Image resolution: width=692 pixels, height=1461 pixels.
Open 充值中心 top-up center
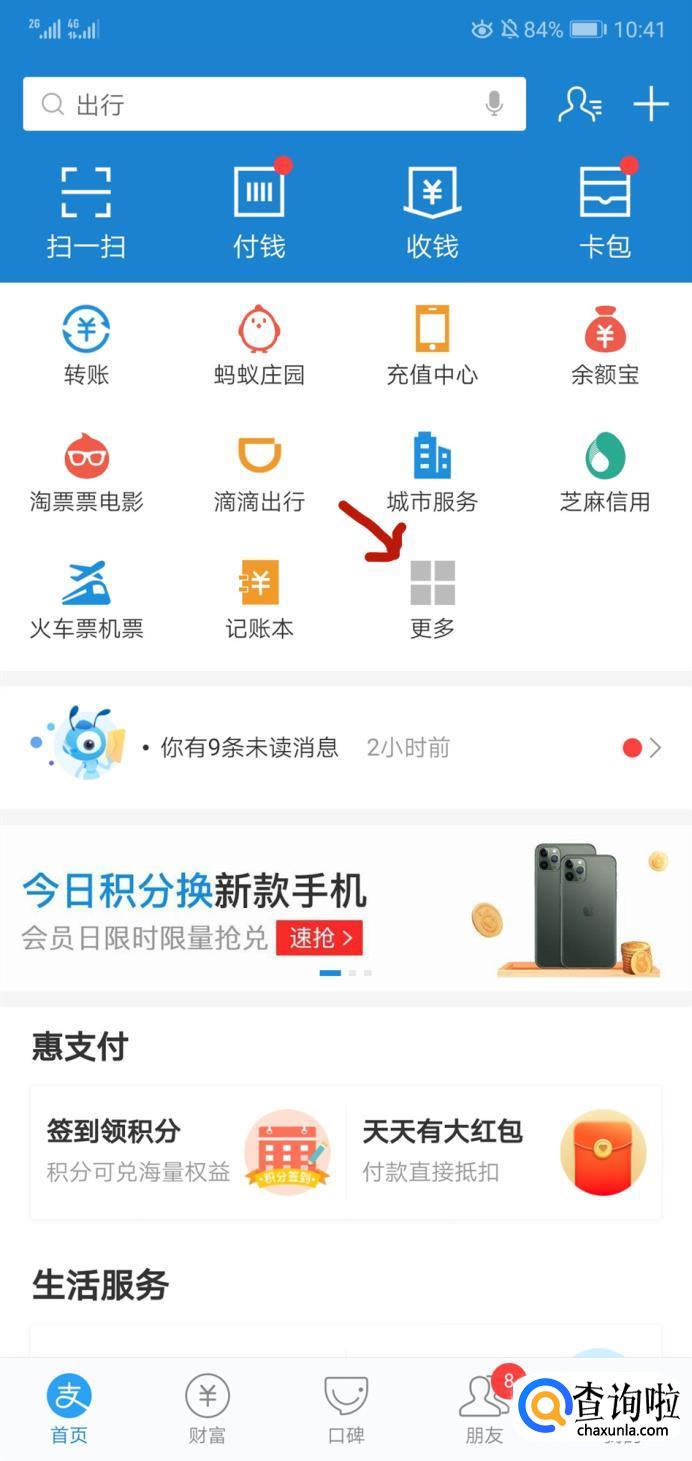coord(432,346)
